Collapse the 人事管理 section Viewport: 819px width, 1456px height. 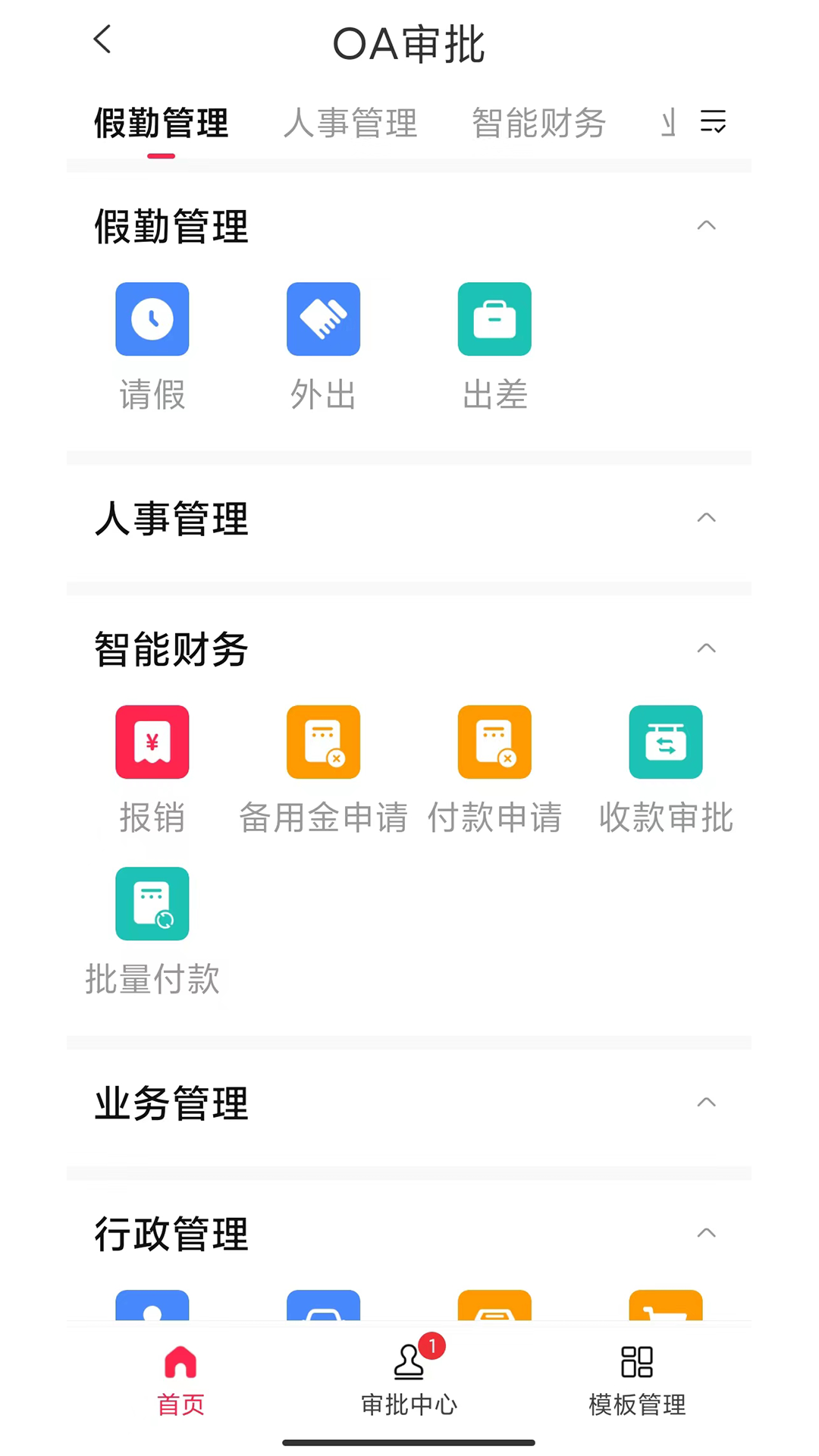[x=707, y=518]
